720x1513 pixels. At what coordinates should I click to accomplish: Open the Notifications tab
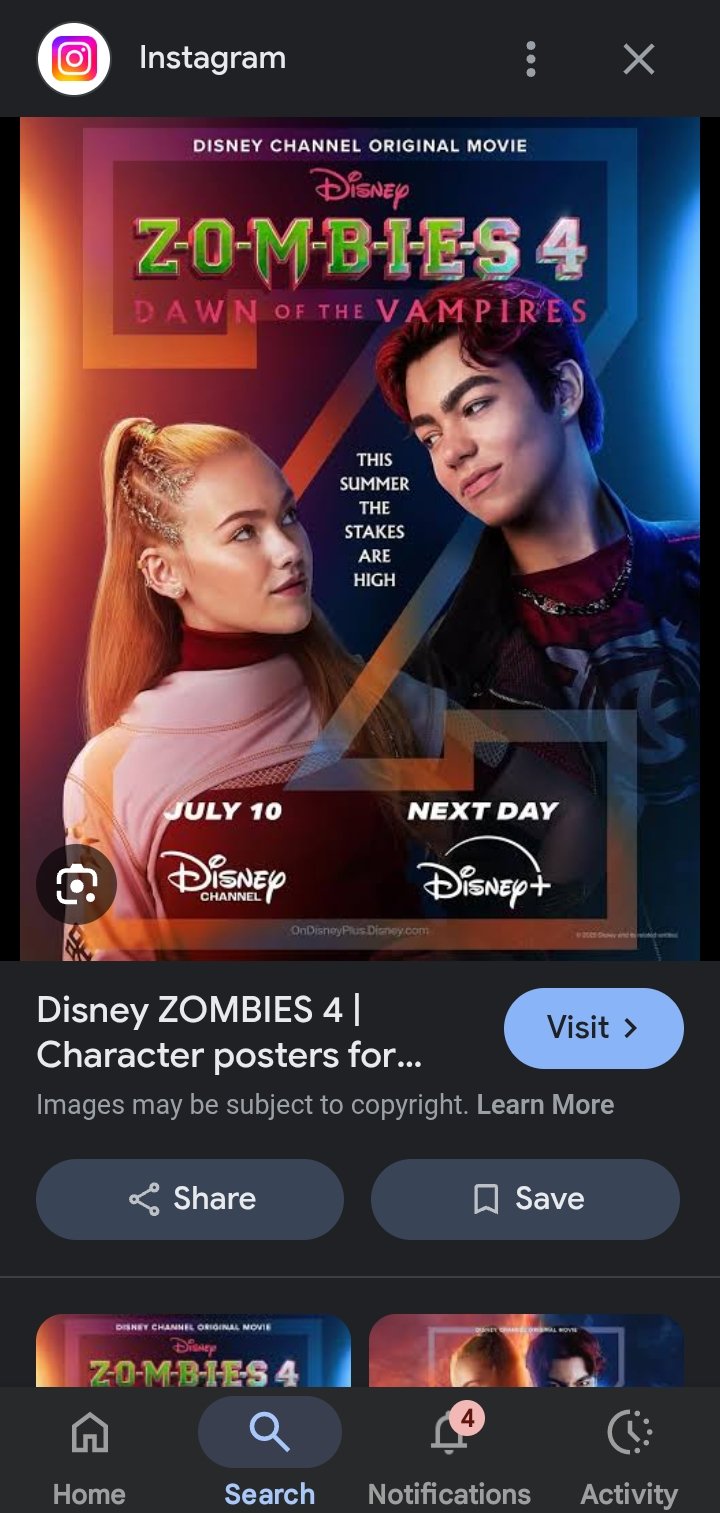449,1453
